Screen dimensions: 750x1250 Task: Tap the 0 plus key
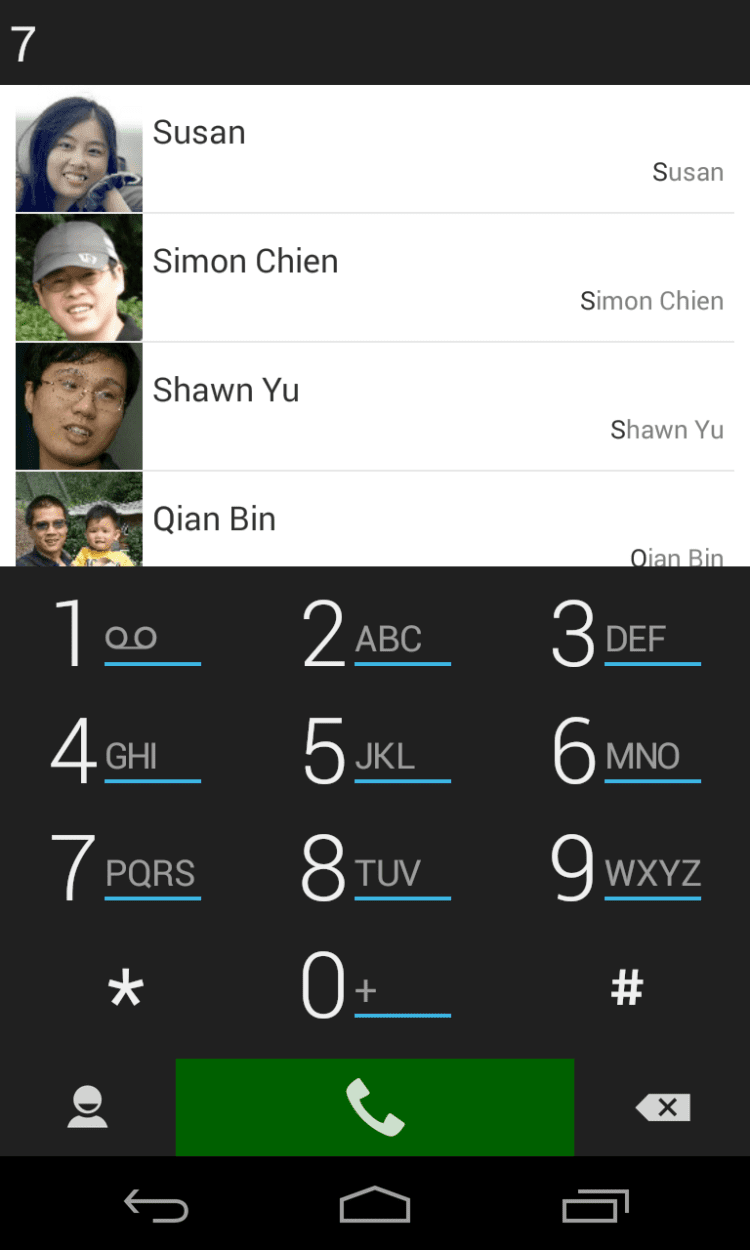coord(375,986)
